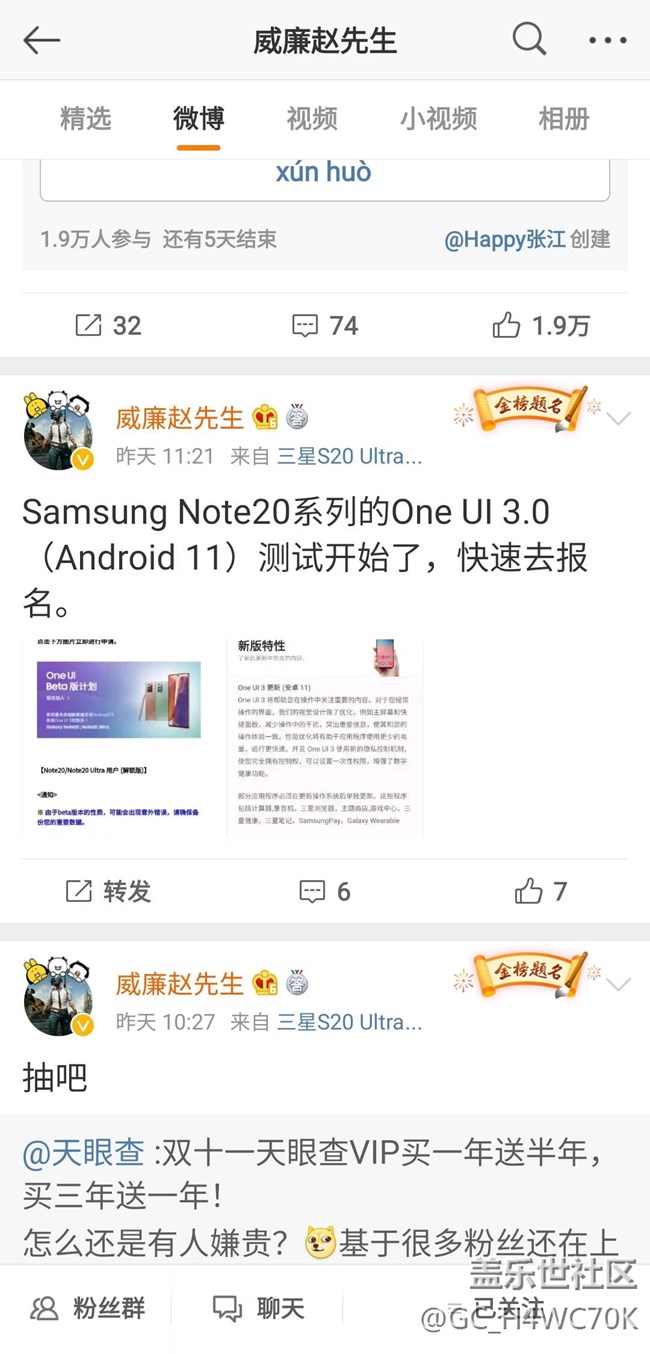650x1354 pixels.
Task: Open @Happy张江 profile link
Action: pos(504,239)
